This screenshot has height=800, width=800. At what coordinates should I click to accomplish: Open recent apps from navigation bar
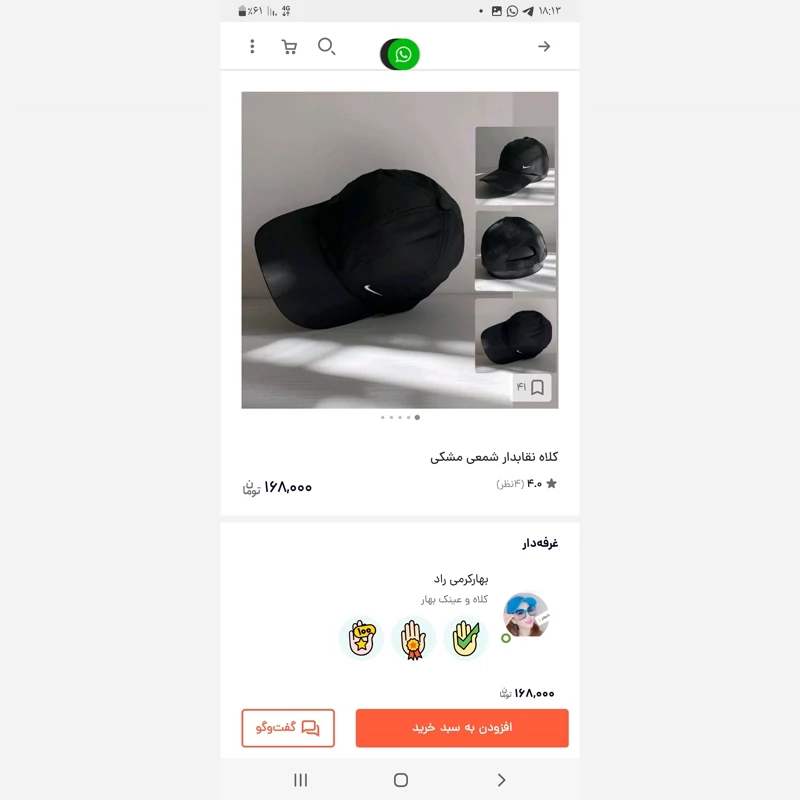coord(300,780)
